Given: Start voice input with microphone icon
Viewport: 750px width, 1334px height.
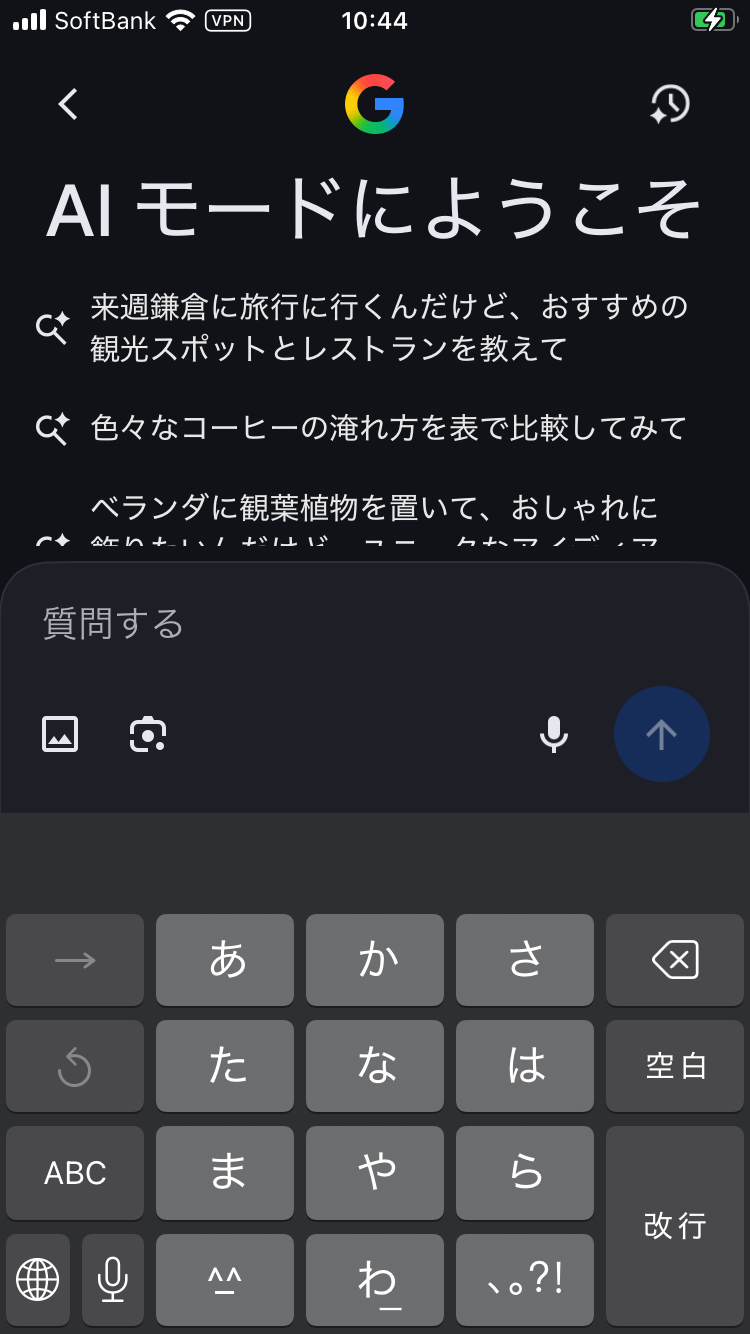Looking at the screenshot, I should point(553,734).
